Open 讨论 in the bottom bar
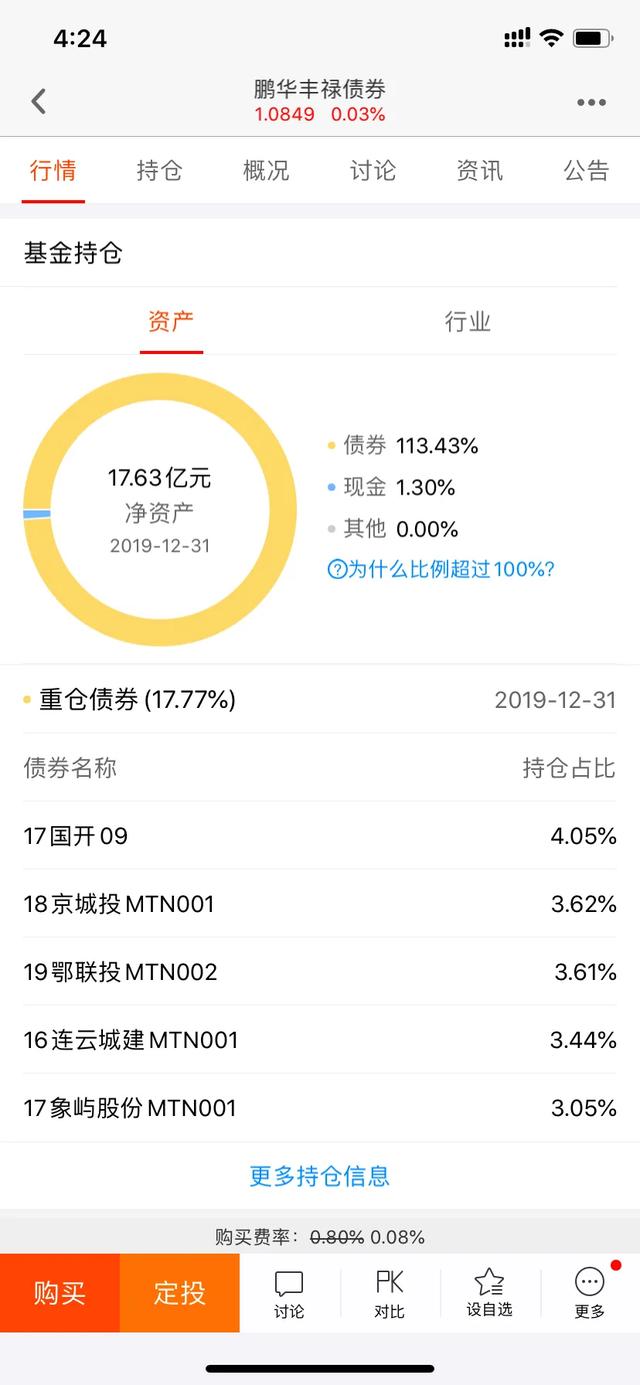 tap(289, 1294)
